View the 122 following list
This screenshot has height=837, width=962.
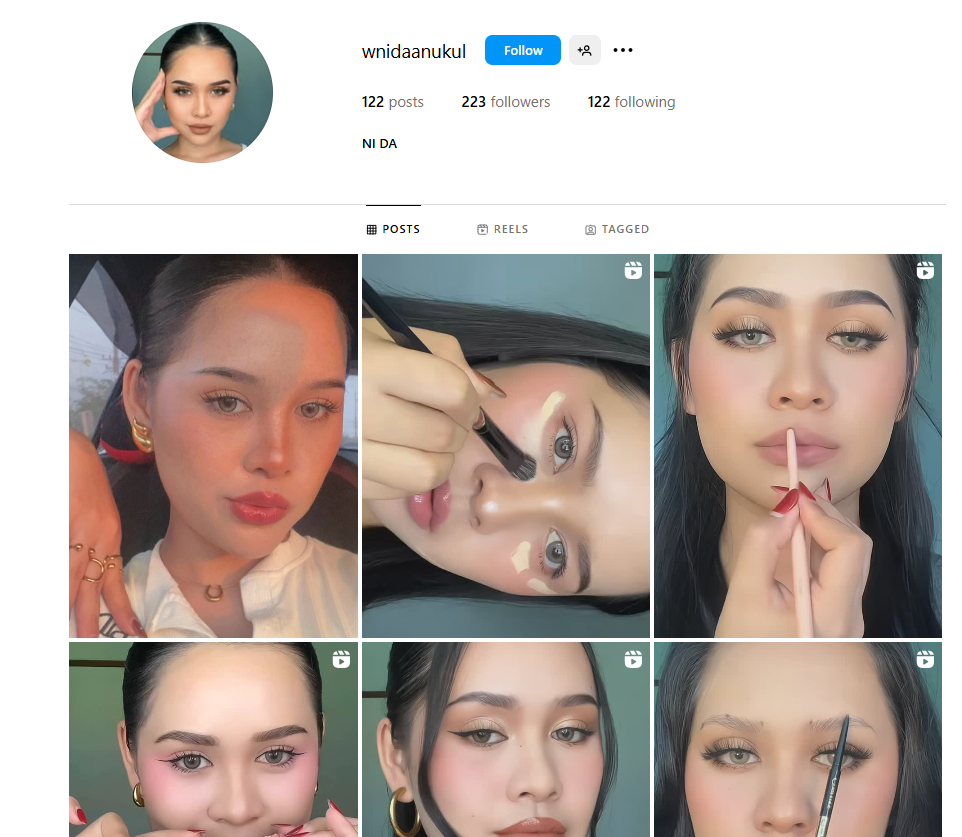[x=631, y=102]
